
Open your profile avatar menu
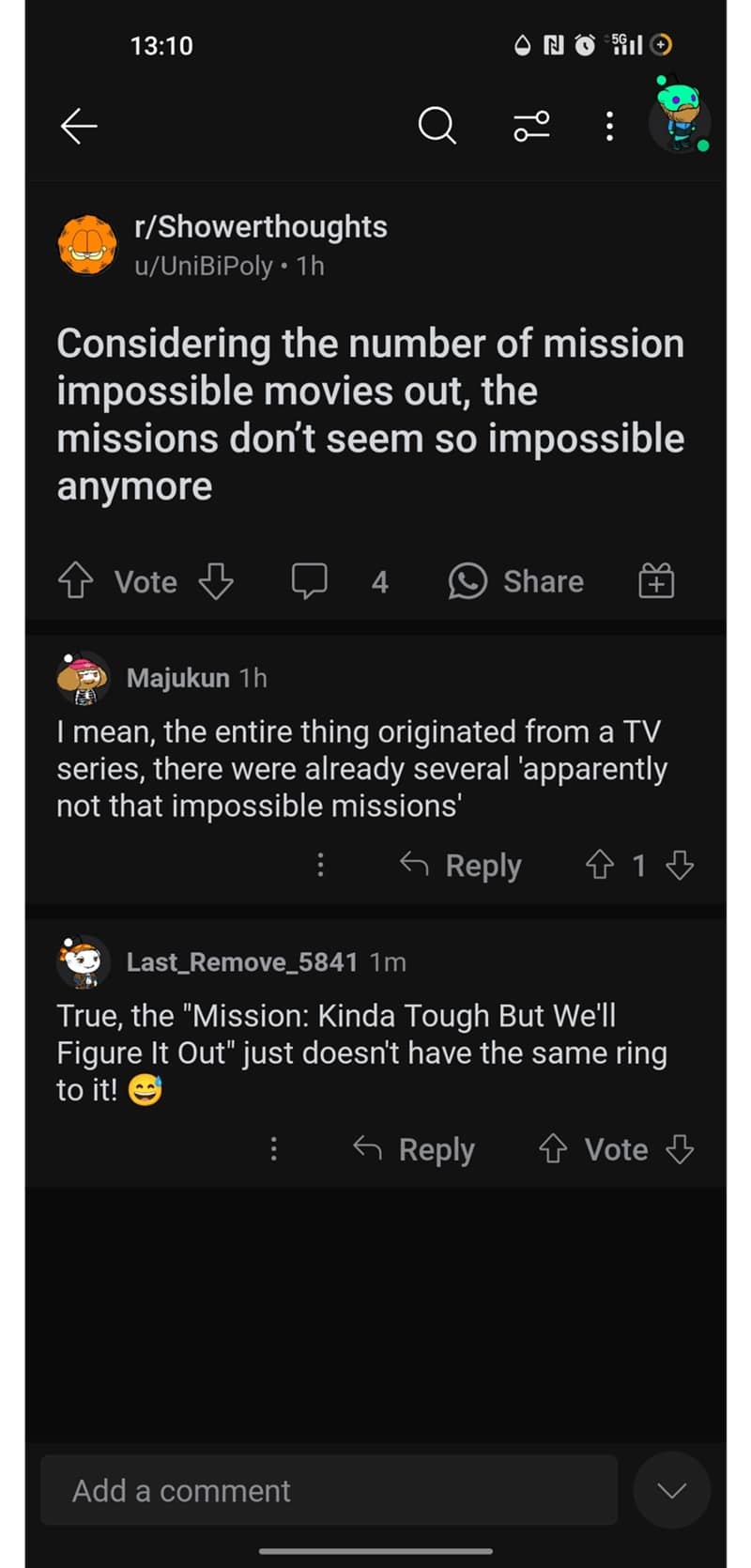pos(680,120)
